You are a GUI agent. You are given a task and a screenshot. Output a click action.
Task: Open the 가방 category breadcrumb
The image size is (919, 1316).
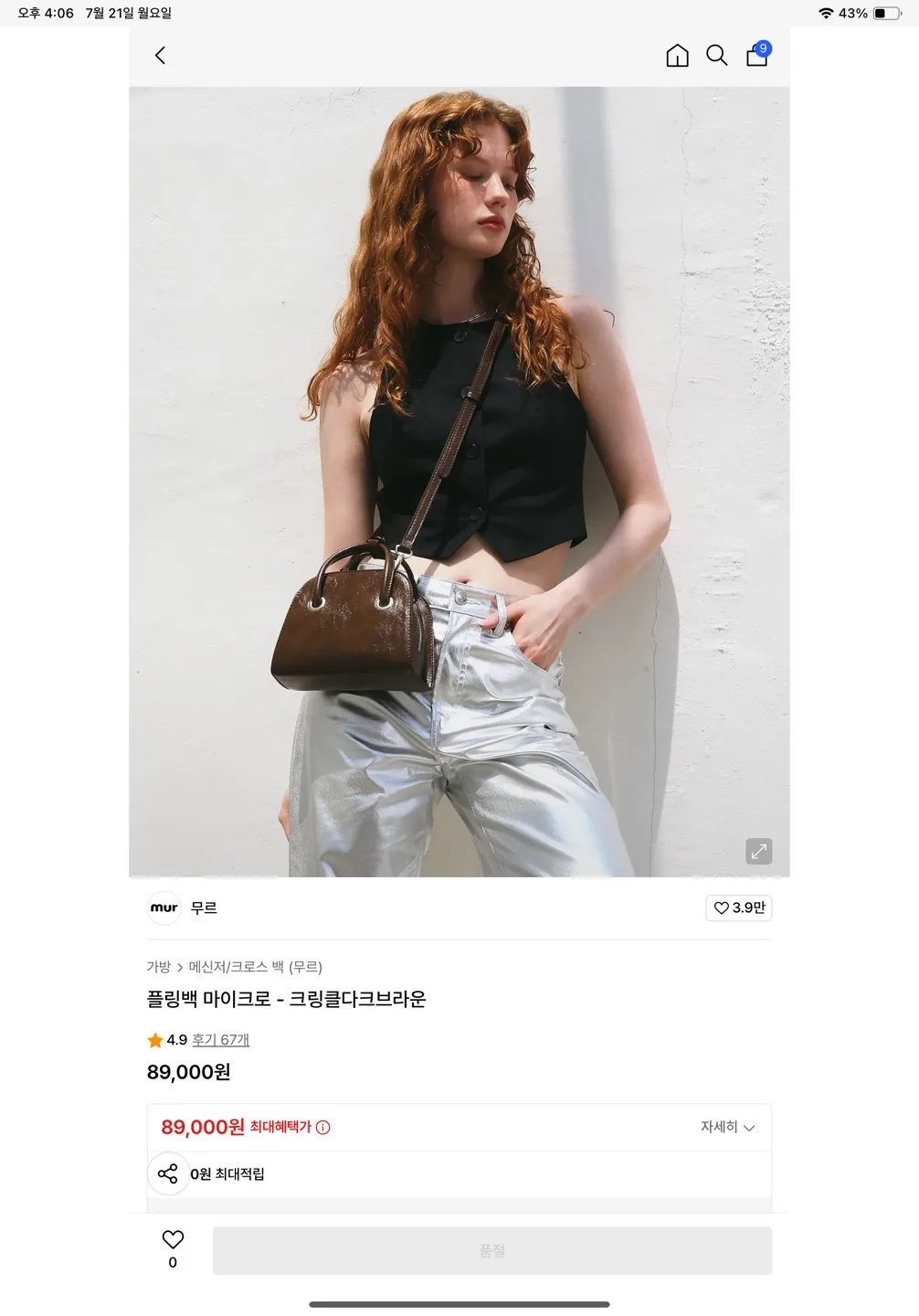pyautogui.click(x=159, y=967)
